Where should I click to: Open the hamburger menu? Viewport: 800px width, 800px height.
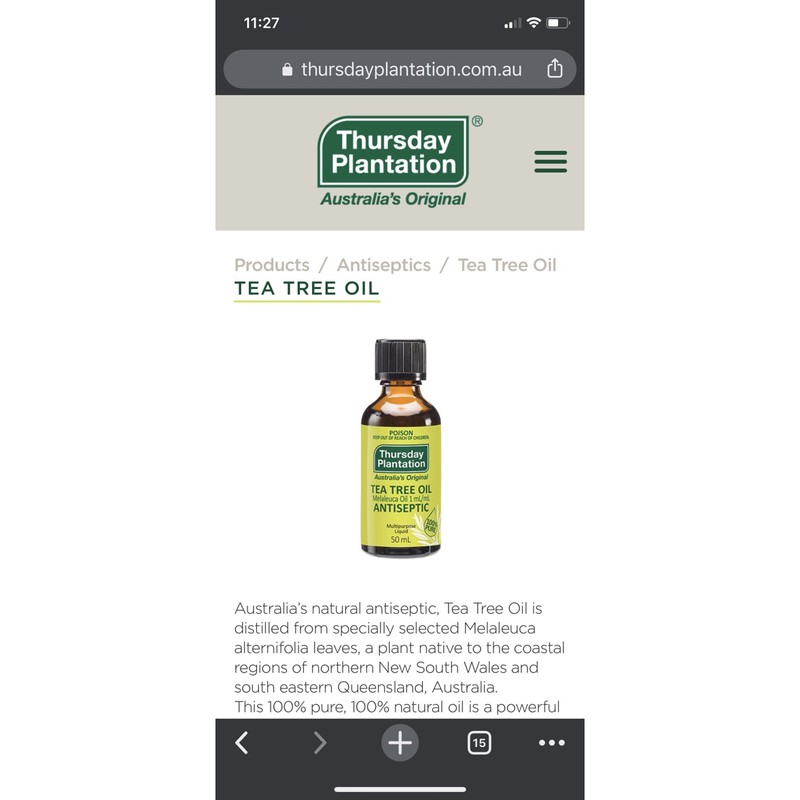click(x=550, y=162)
